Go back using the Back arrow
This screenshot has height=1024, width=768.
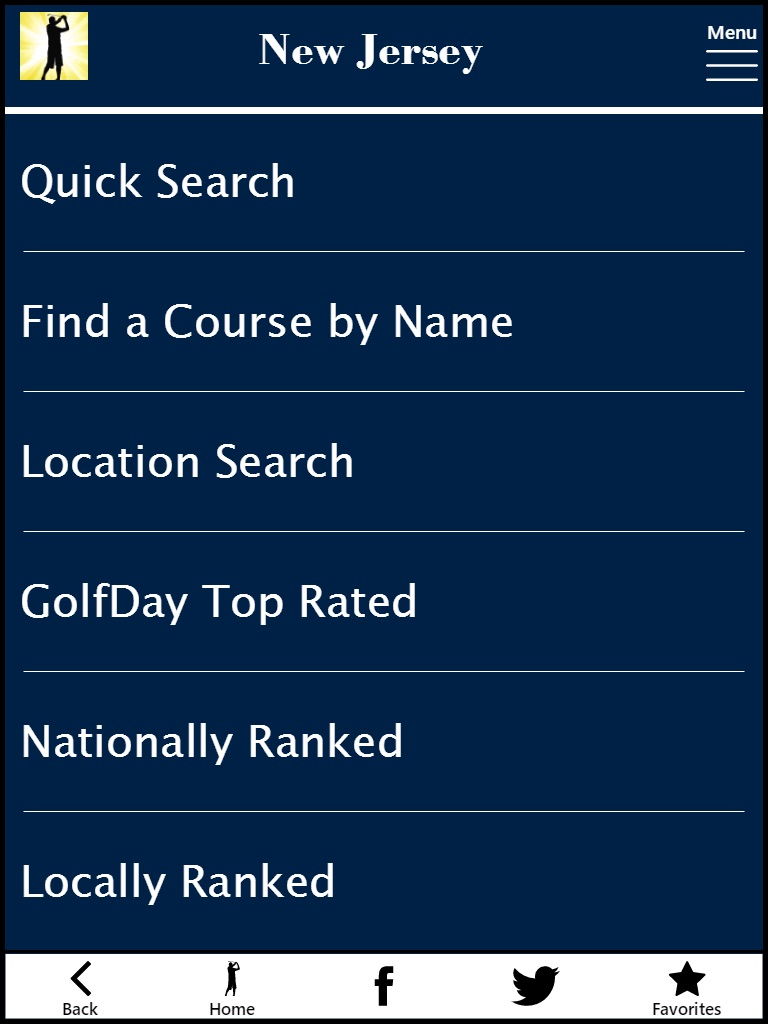80,989
